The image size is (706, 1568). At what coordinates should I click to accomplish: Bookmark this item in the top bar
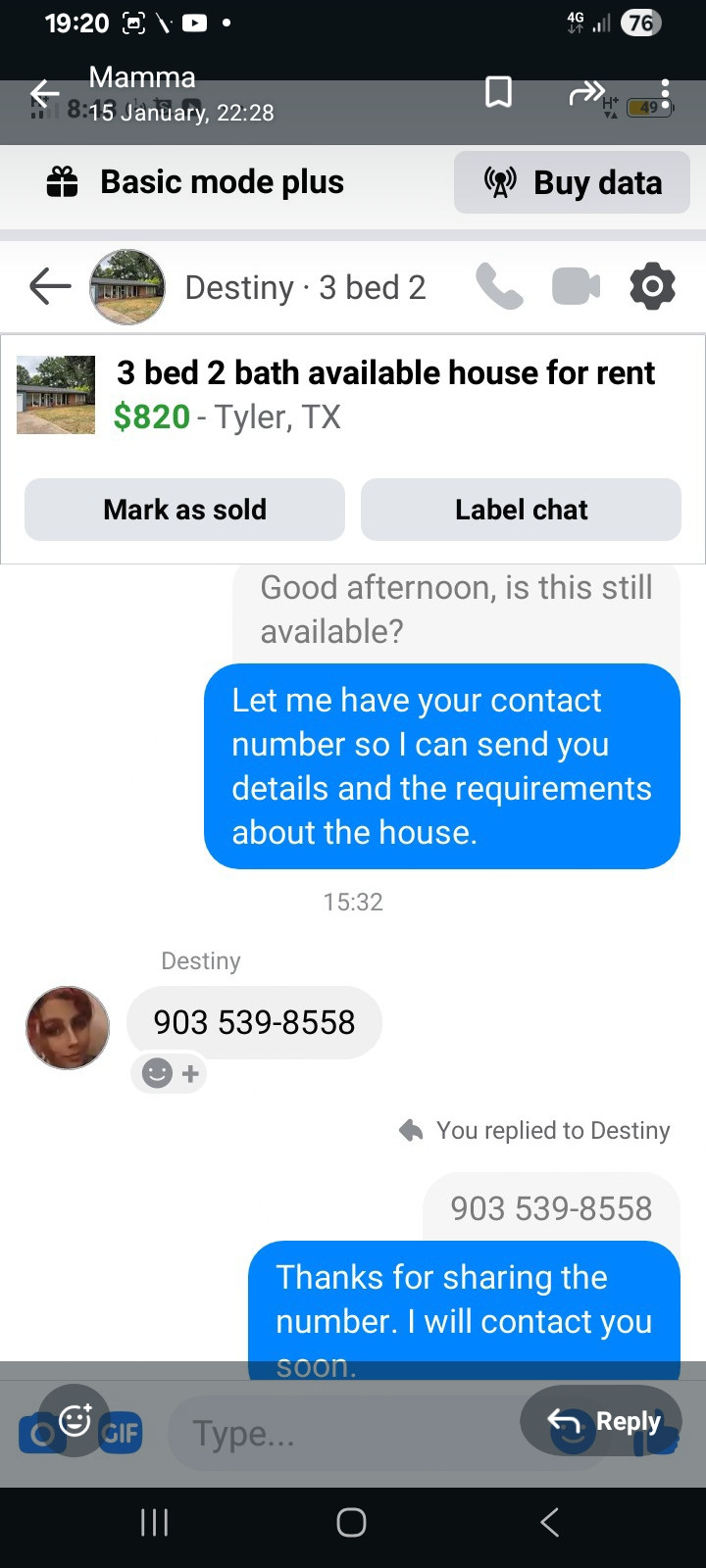tap(498, 93)
